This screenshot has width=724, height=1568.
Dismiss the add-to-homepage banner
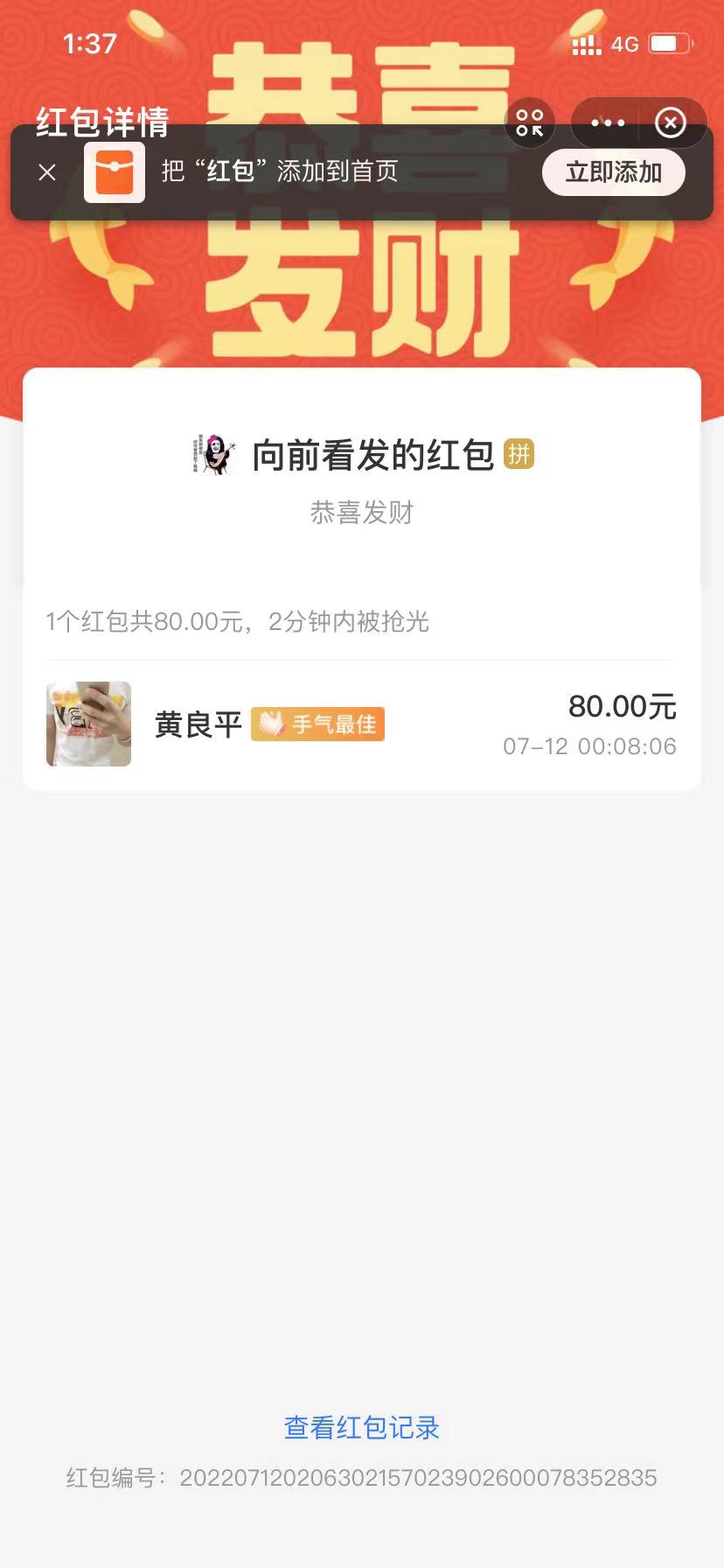[47, 172]
